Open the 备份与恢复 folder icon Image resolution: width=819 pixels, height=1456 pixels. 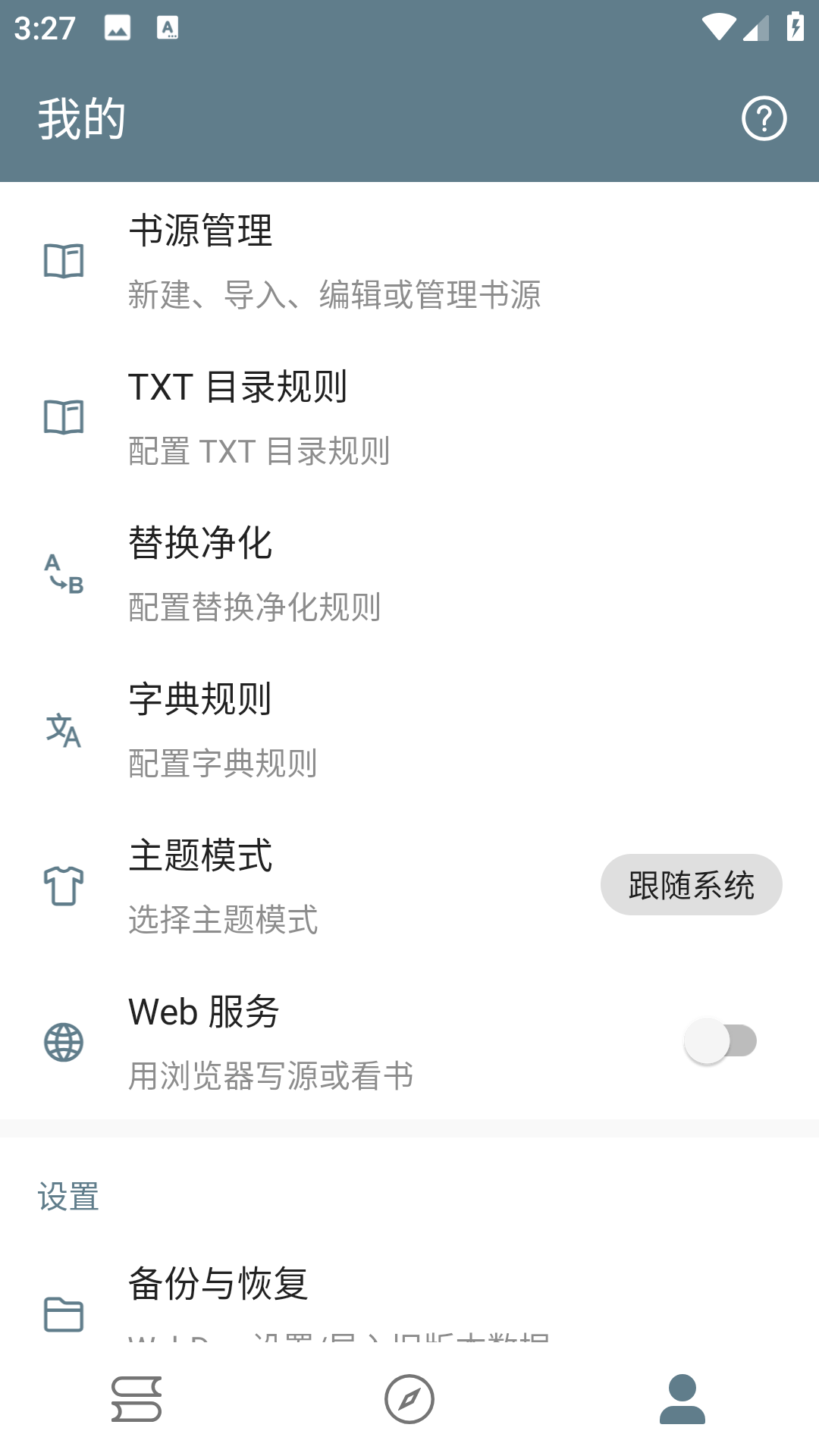coord(64,1313)
